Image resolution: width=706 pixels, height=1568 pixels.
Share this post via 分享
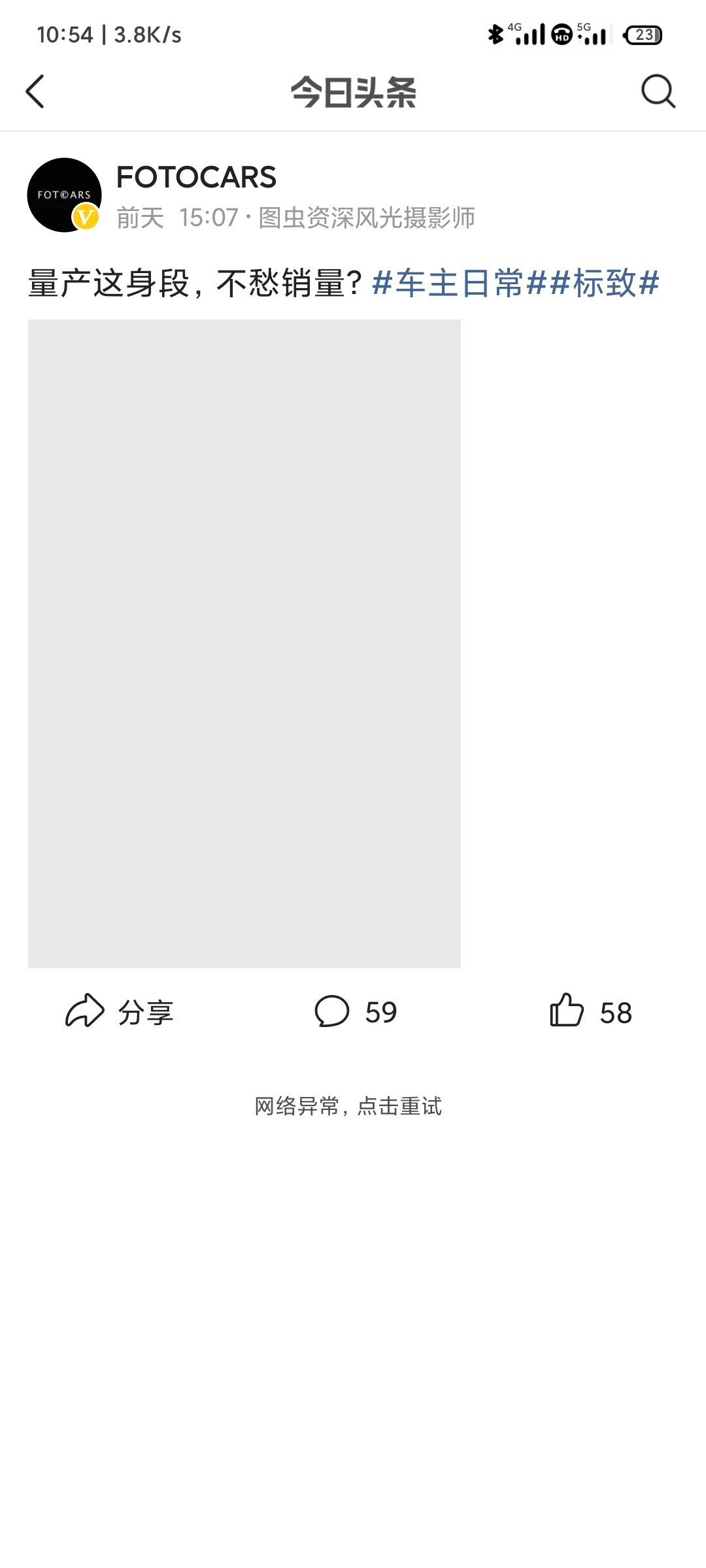click(x=120, y=1012)
